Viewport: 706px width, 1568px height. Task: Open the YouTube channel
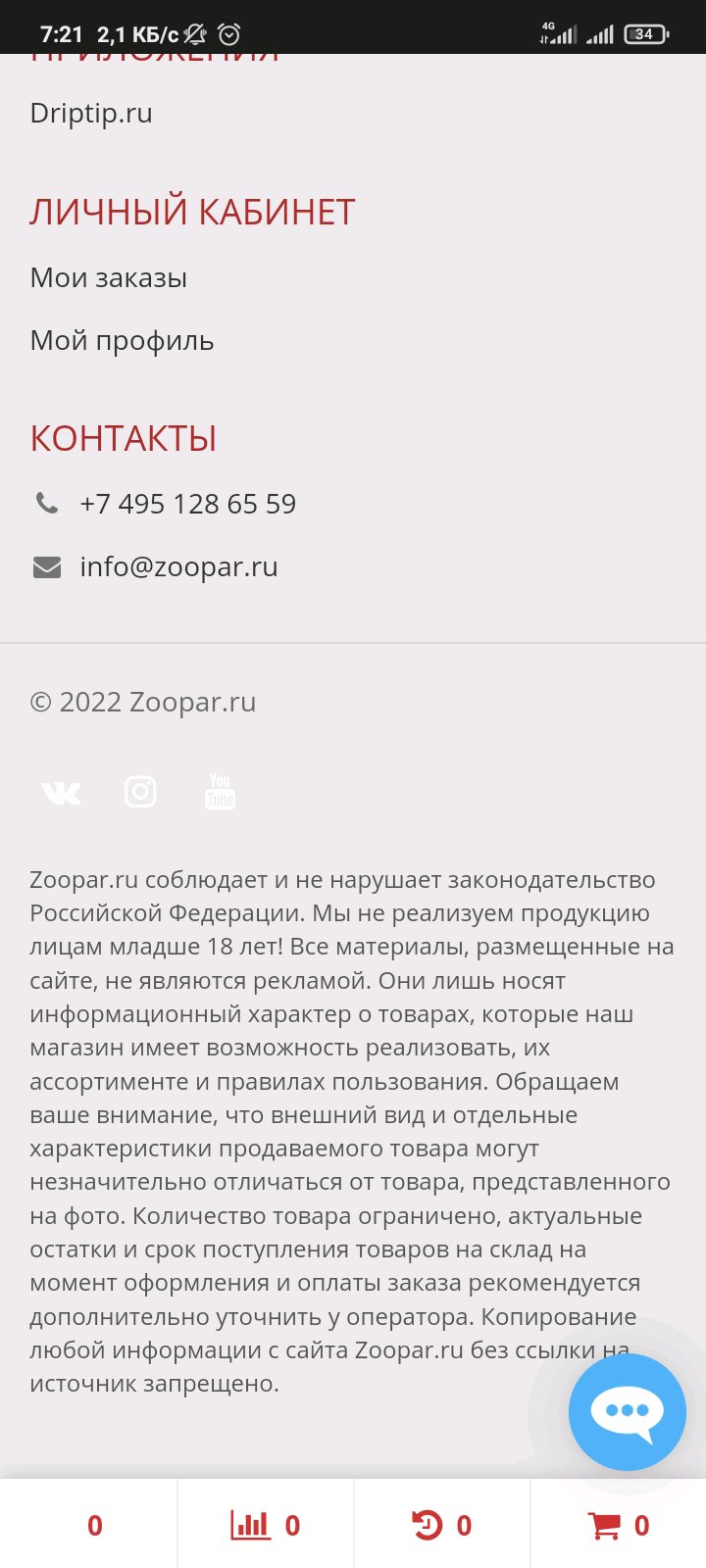(220, 791)
